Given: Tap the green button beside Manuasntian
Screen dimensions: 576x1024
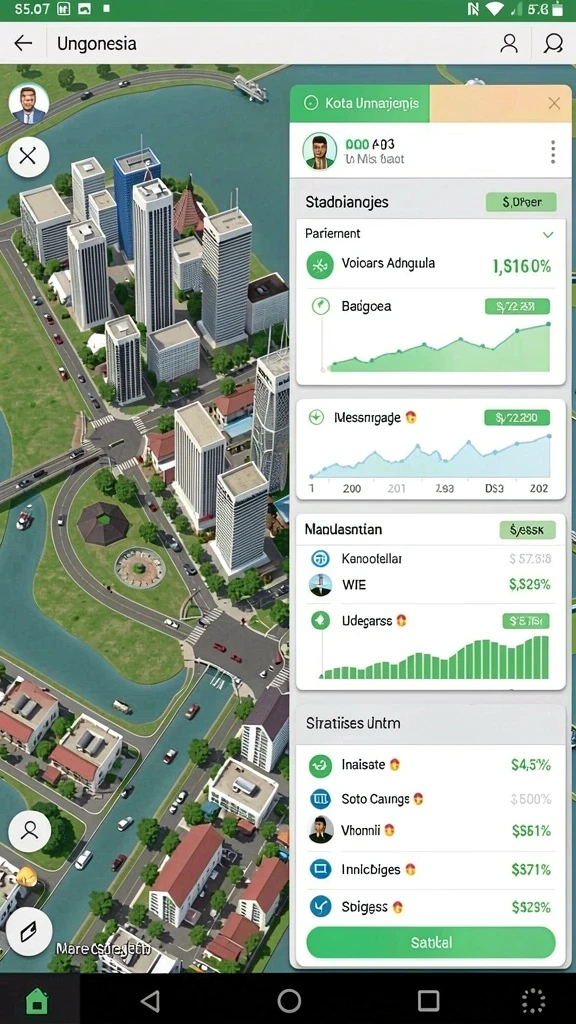Looking at the screenshot, I should coord(527,530).
